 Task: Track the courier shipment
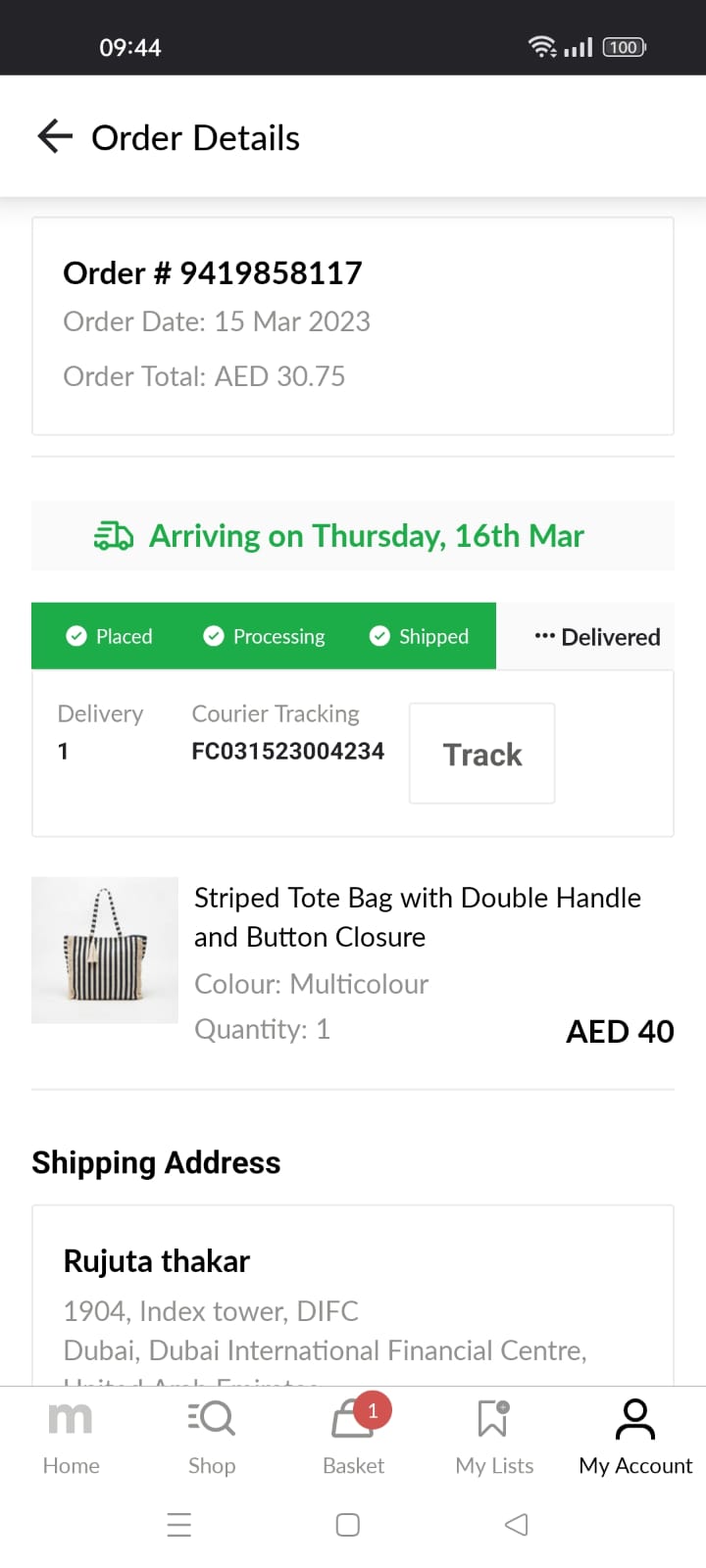tap(481, 754)
